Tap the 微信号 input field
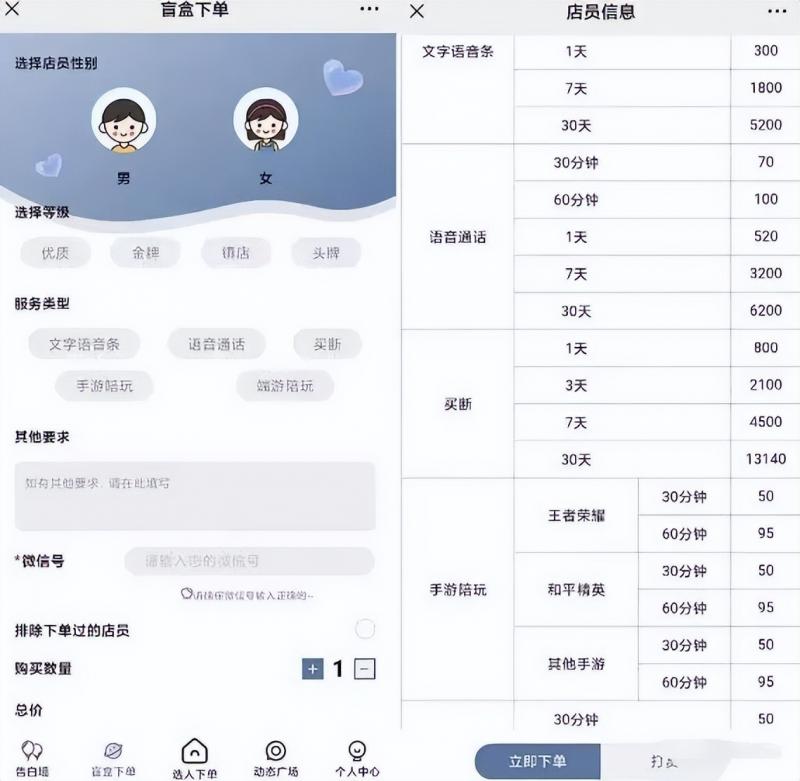Viewport: 800px width, 781px height. pos(249,561)
